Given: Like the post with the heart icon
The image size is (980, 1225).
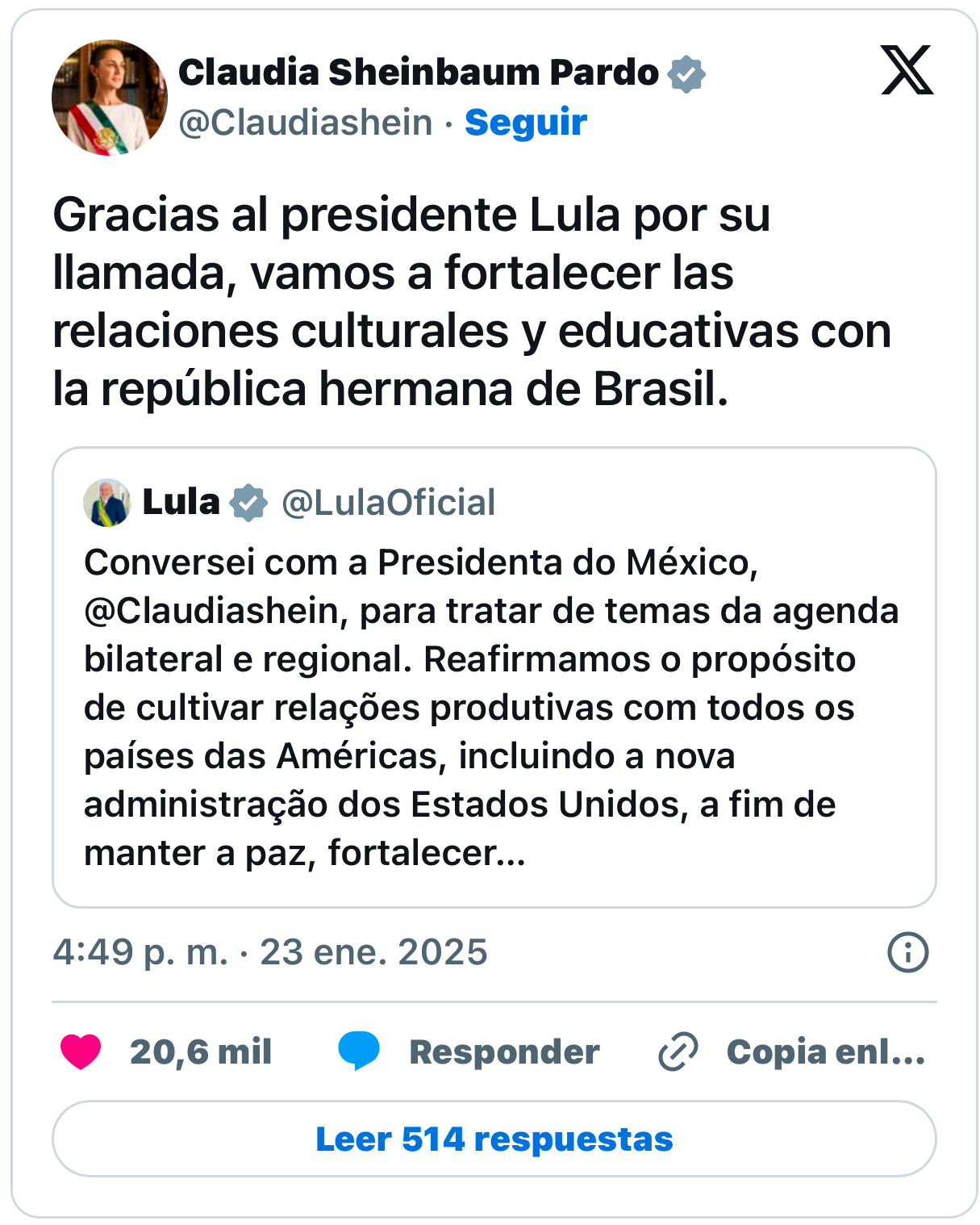Looking at the screenshot, I should 81,1051.
